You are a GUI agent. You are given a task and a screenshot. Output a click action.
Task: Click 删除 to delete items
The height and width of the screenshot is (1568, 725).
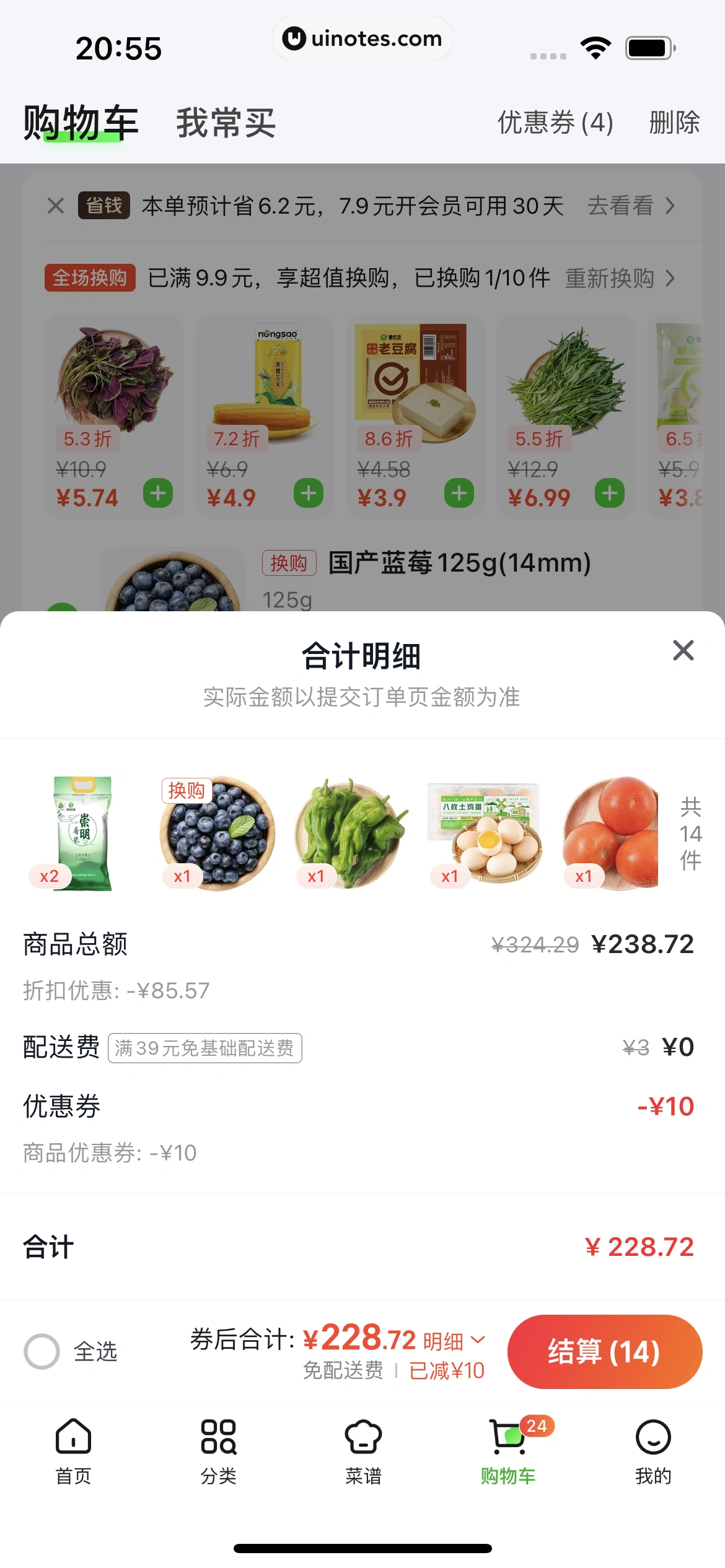point(675,123)
